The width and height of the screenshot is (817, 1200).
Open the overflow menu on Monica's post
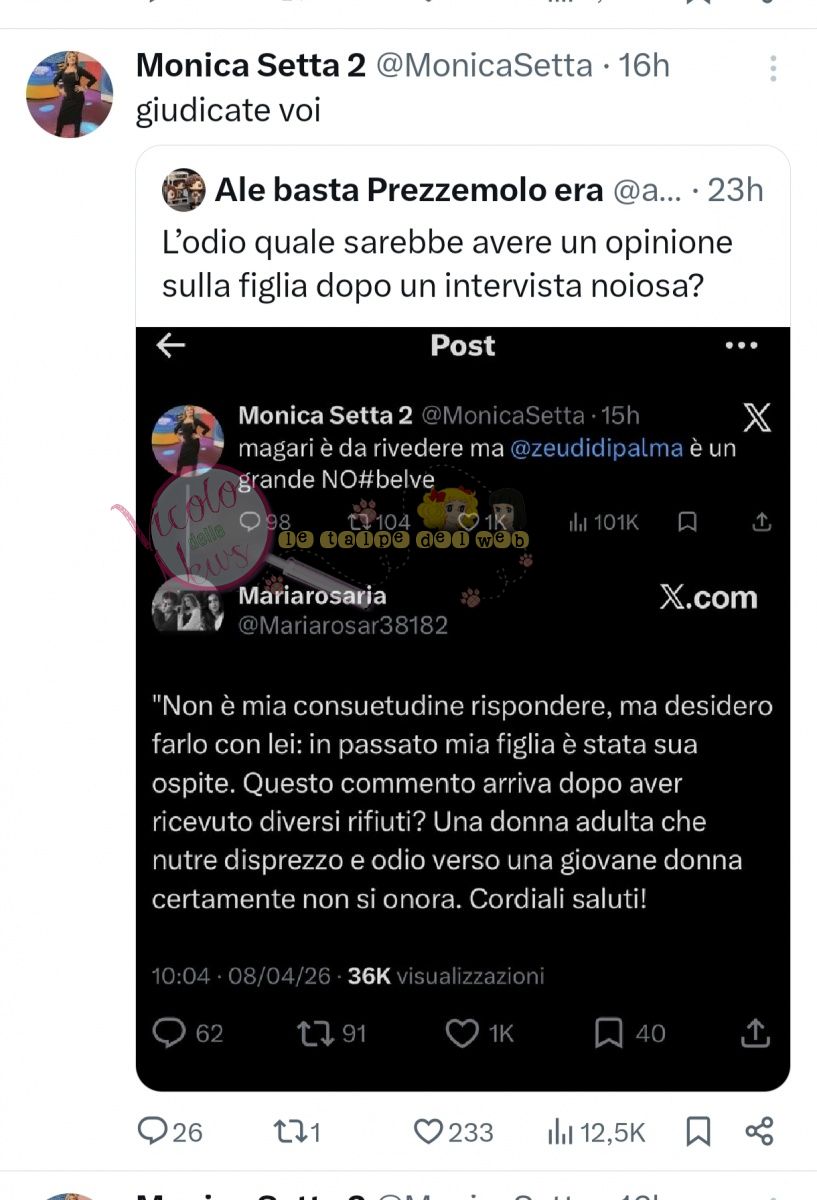(773, 68)
